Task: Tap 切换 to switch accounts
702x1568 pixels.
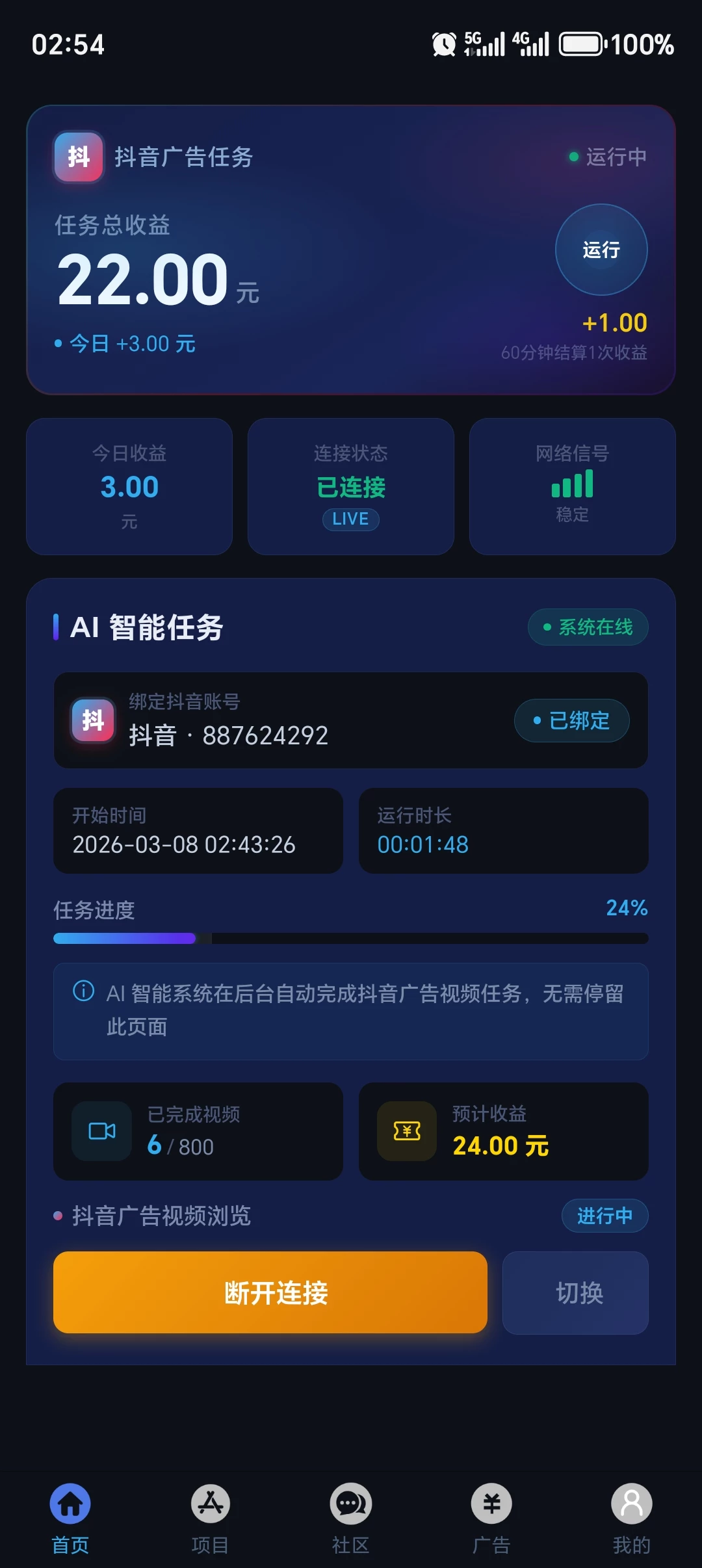Action: coord(575,1292)
